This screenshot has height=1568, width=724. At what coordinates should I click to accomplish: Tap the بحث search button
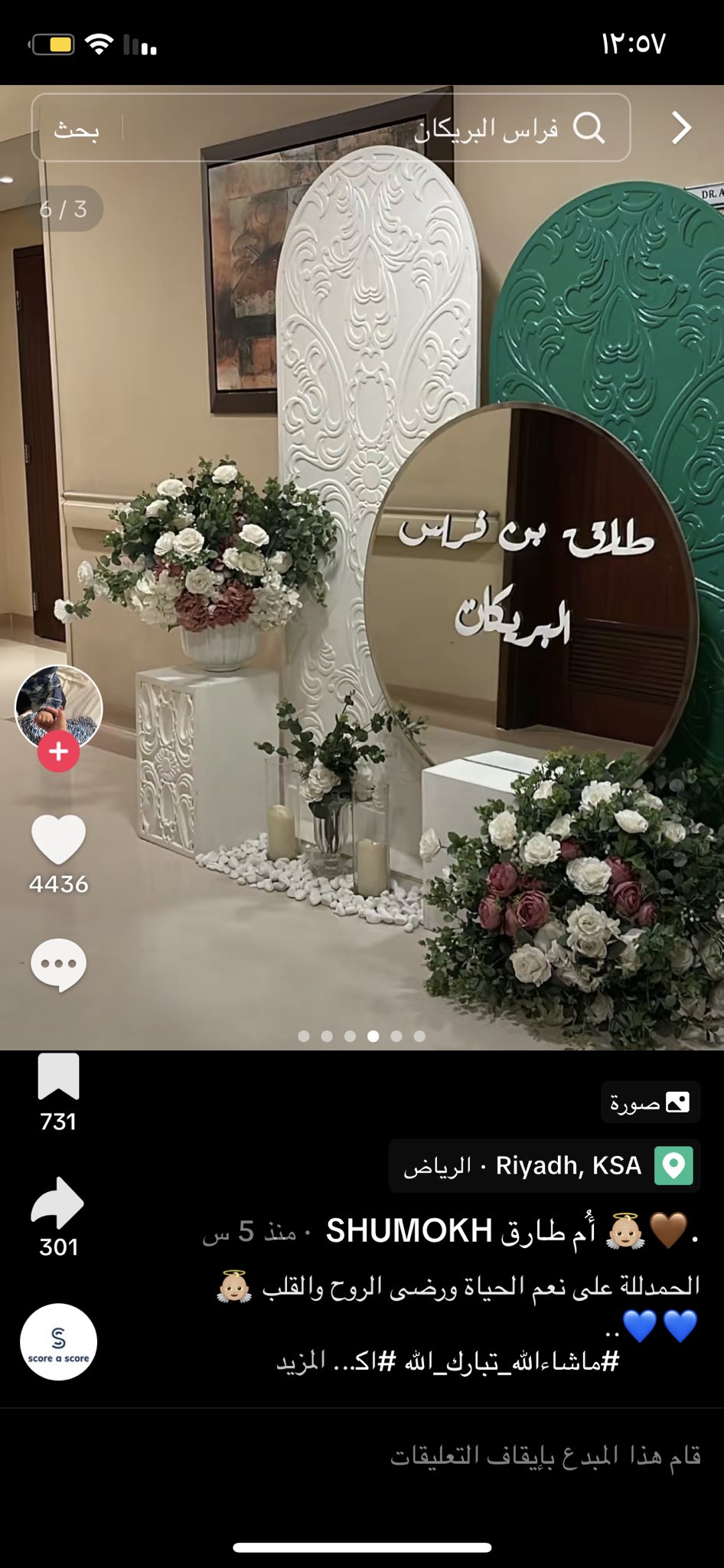coord(77,129)
